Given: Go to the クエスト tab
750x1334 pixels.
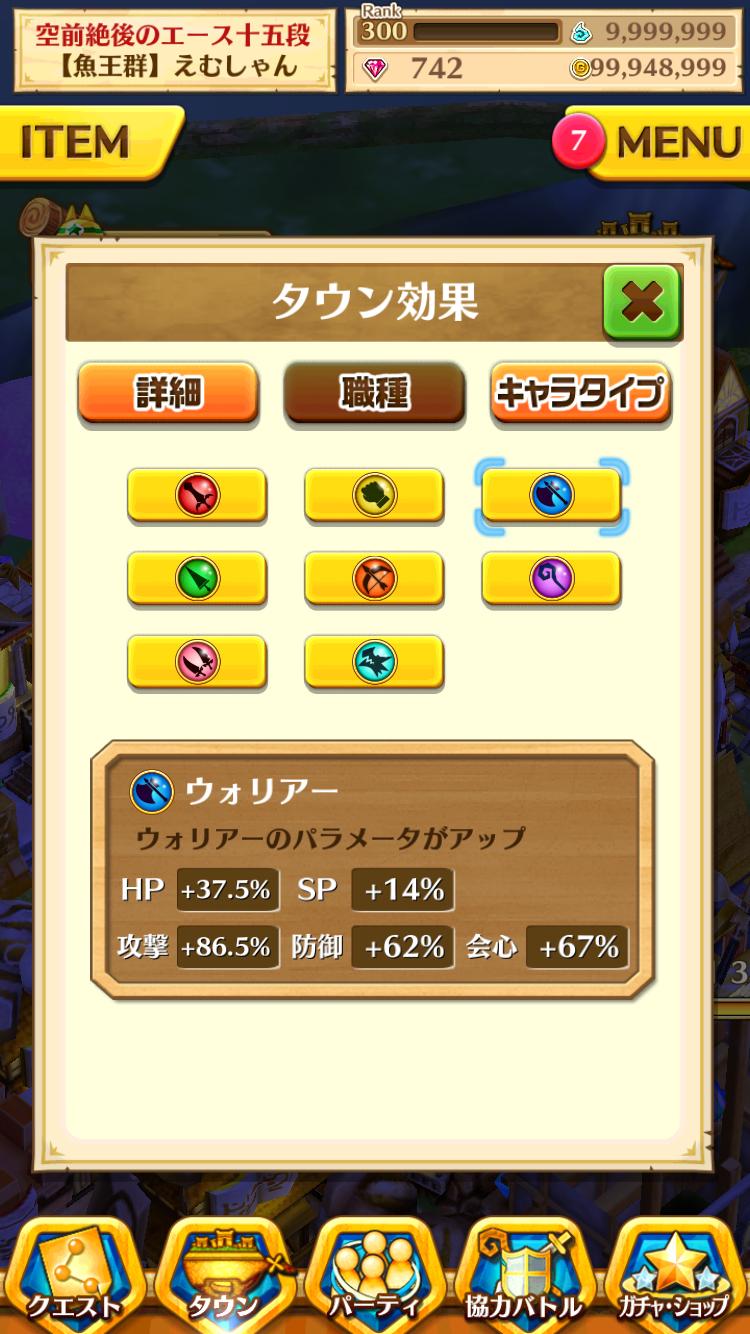Looking at the screenshot, I should 75,1277.
